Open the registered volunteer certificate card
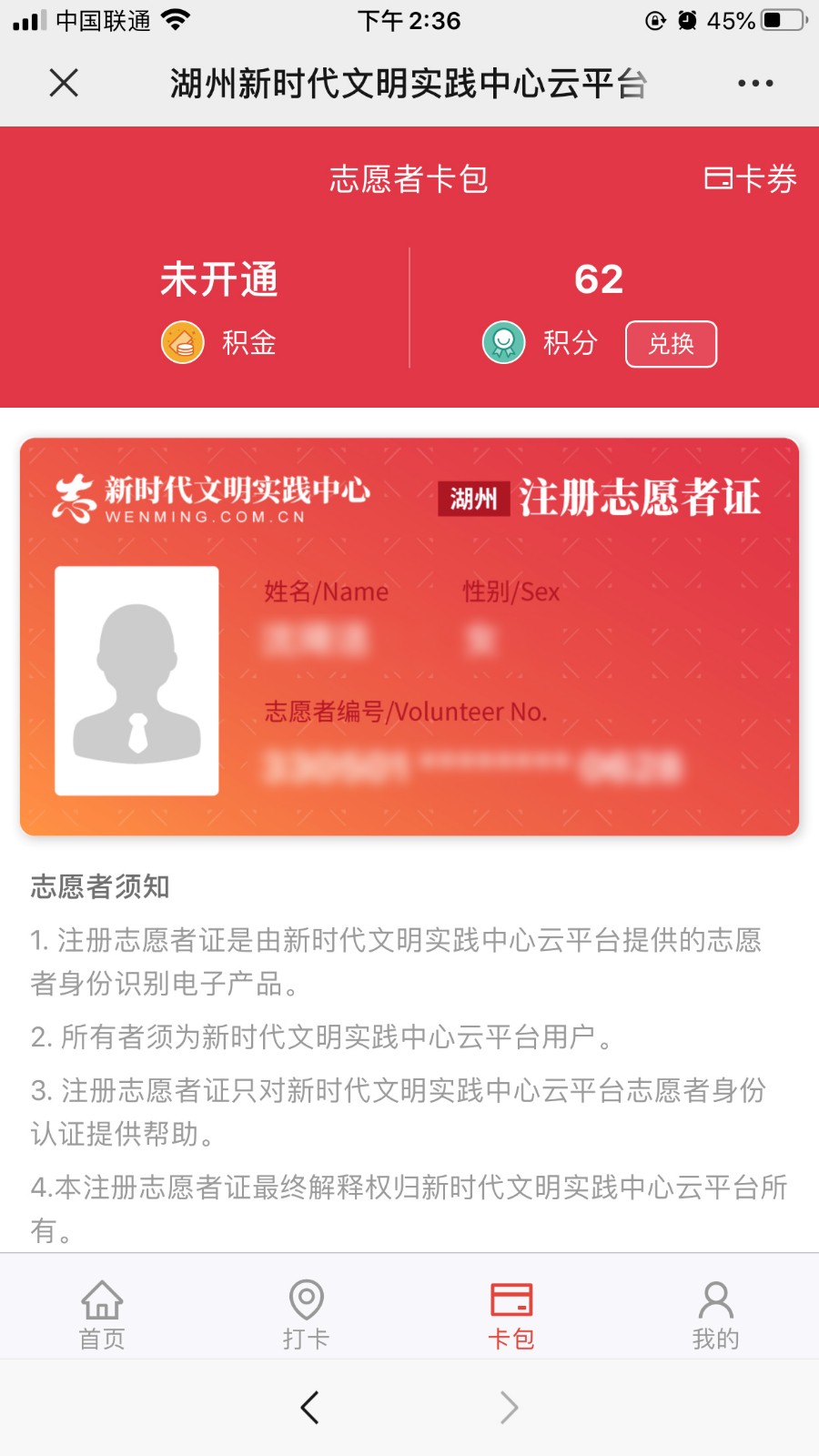819x1456 pixels. (409, 637)
